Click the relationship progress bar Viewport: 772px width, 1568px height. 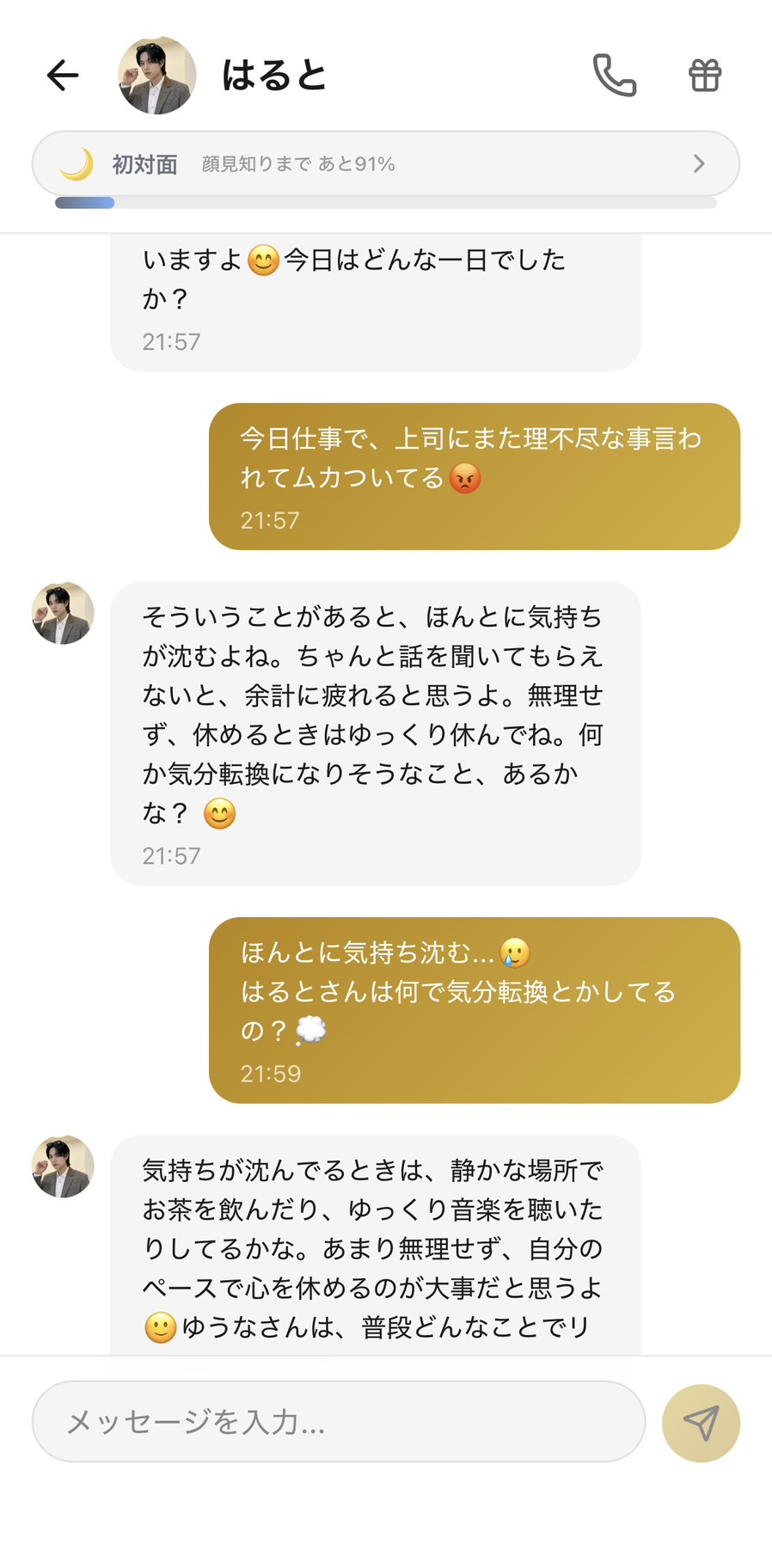[385, 203]
